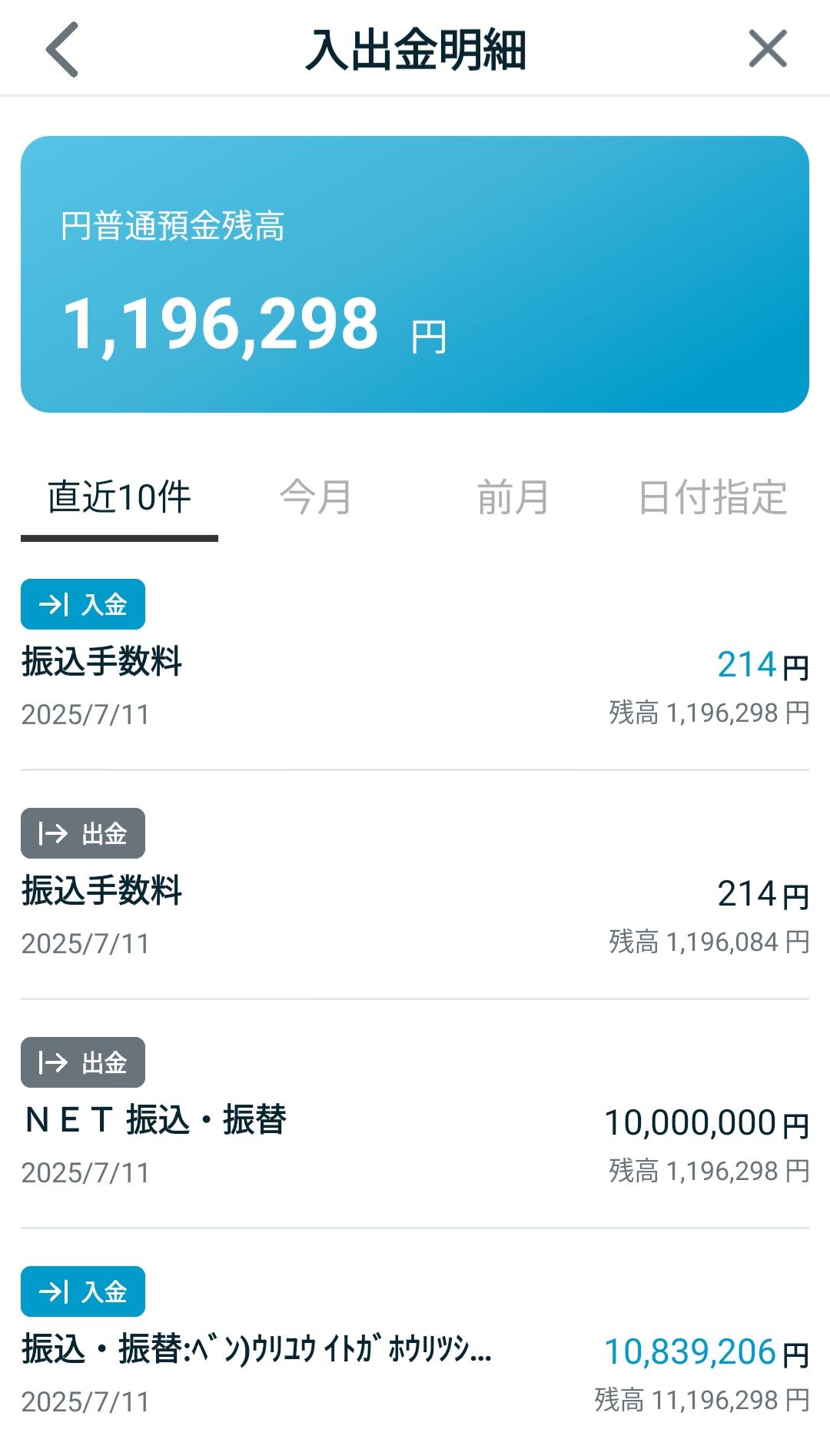This screenshot has height=1456, width=830.
Task: Open the 入金 振込手数料 214円 entry
Action: (415, 655)
